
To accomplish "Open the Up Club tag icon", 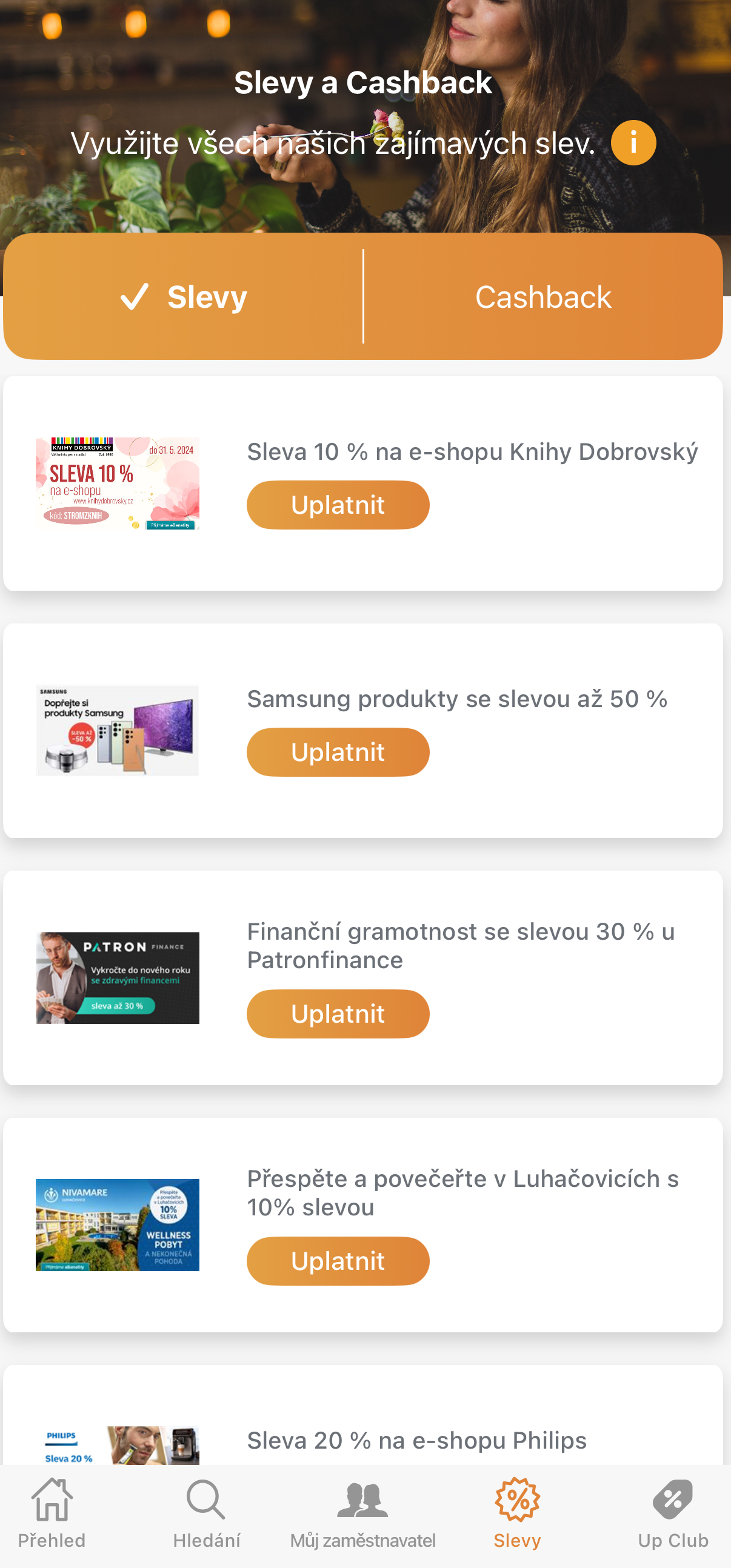I will (x=673, y=1498).
